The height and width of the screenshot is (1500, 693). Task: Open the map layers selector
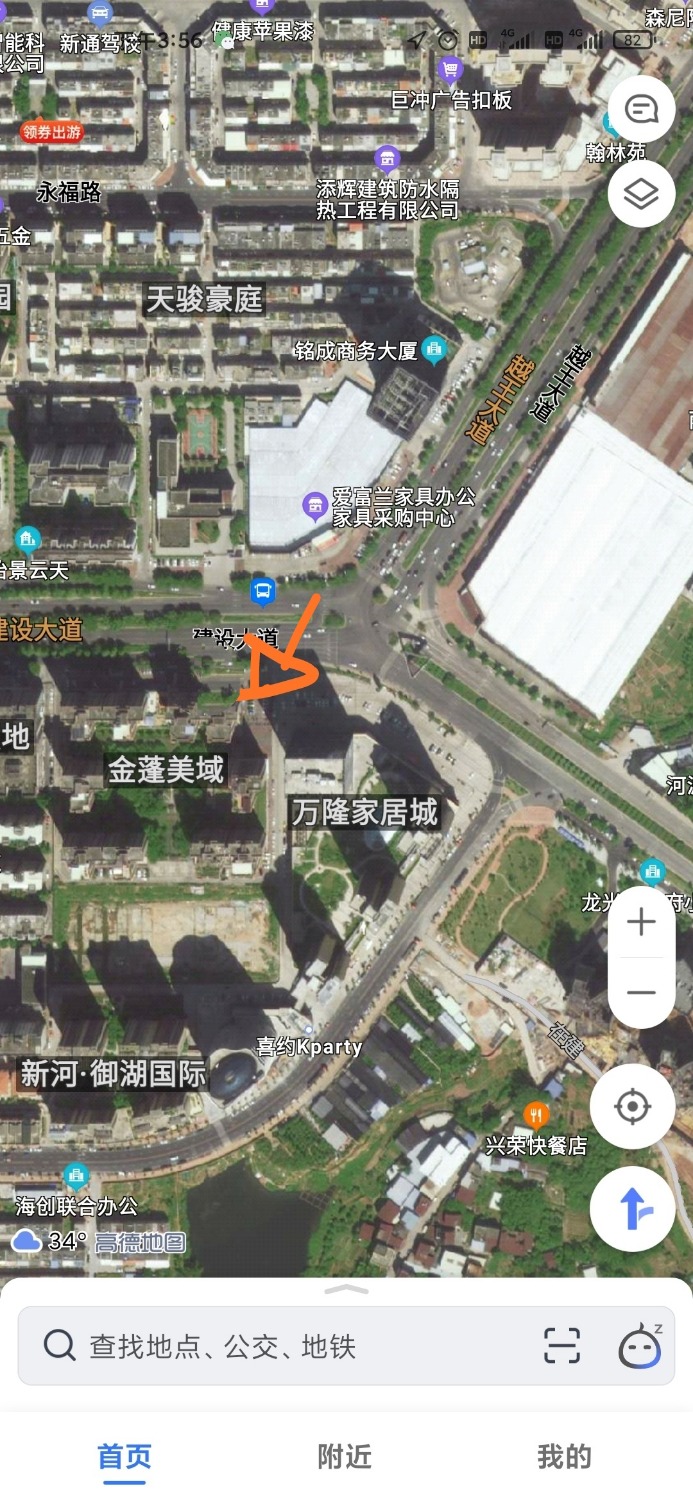point(641,192)
